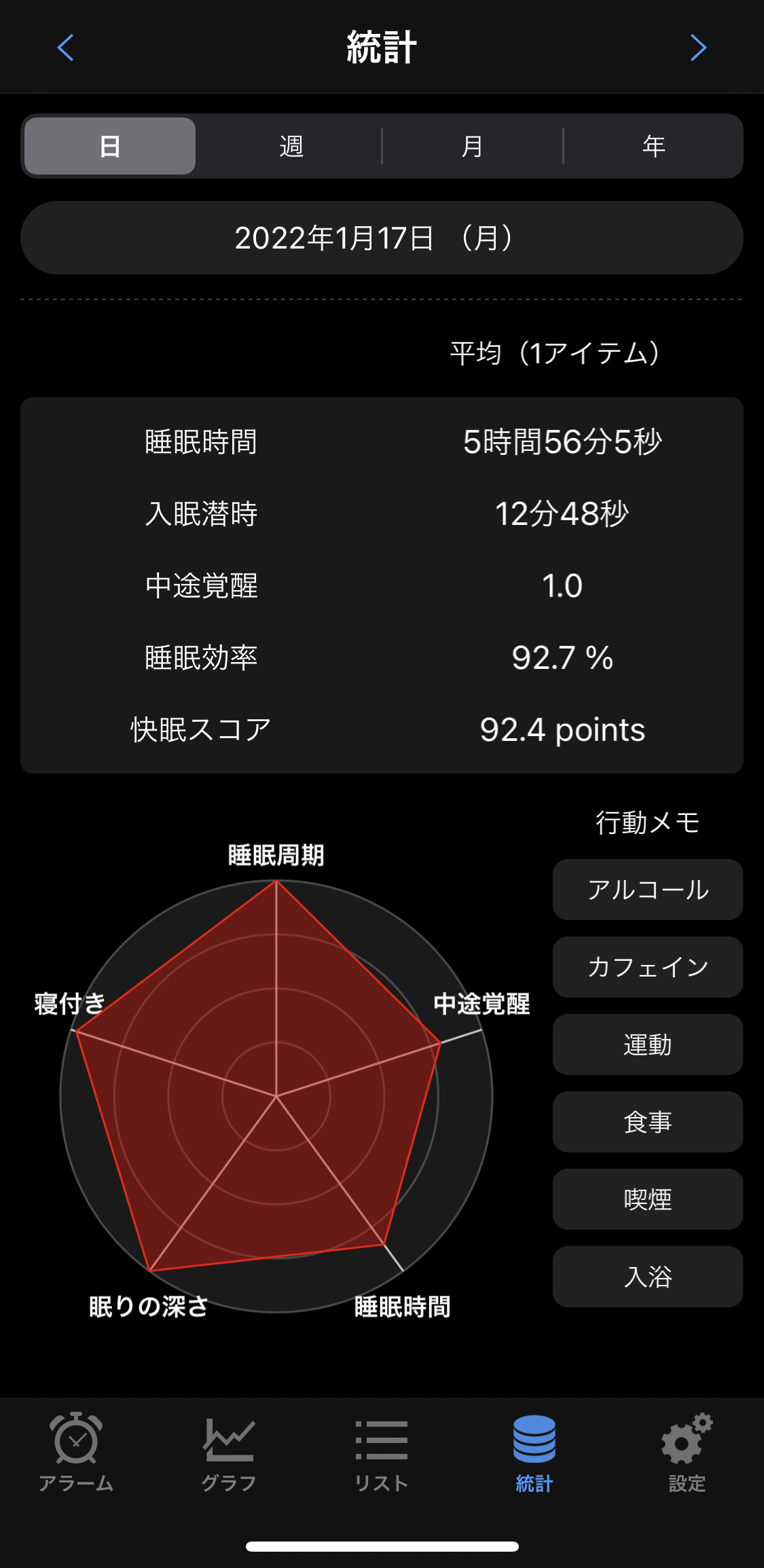Open the date picker showing 2022年1月17日
Viewport: 764px width, 1568px height.
pyautogui.click(x=382, y=238)
